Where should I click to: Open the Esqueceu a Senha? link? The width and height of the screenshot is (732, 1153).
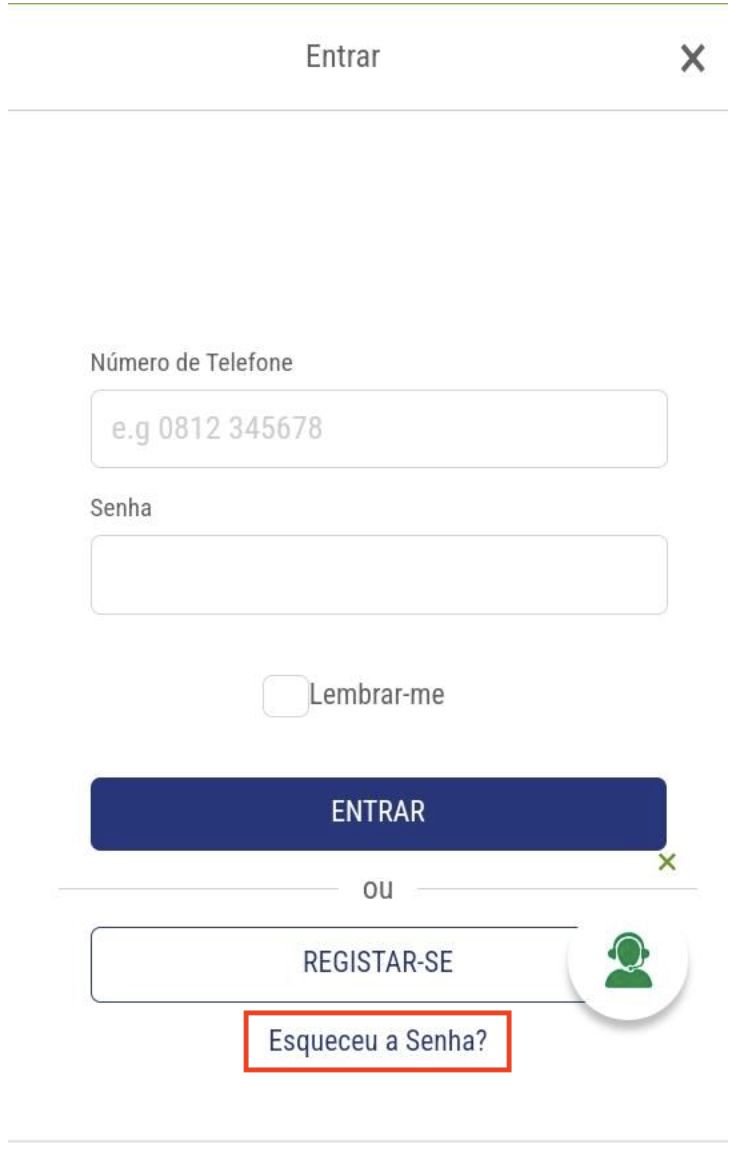pos(378,1042)
